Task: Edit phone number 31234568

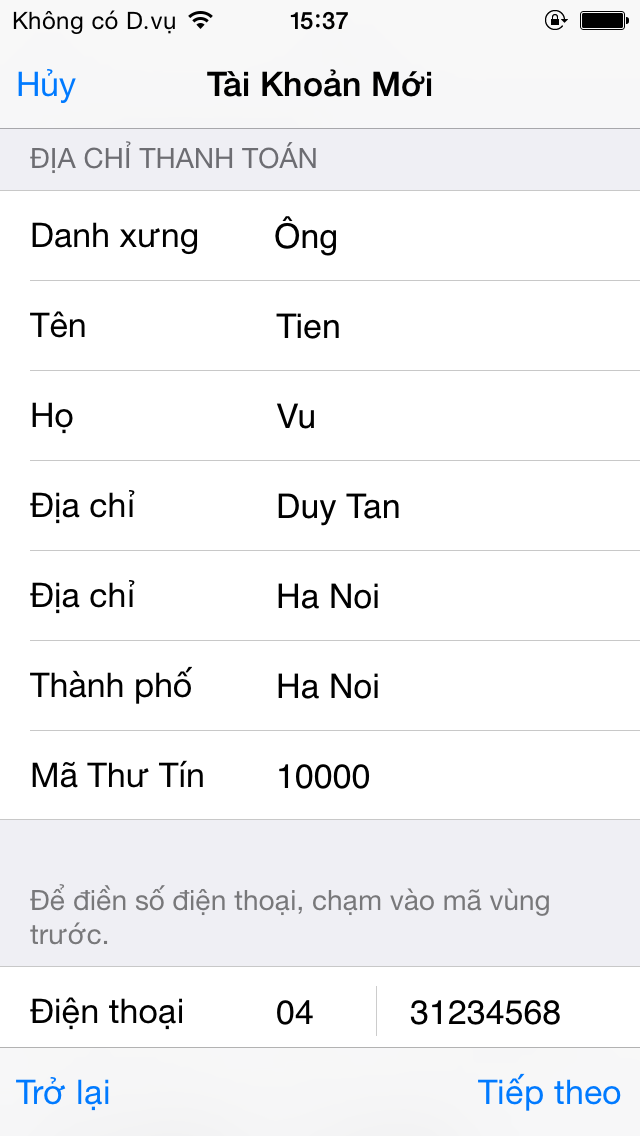Action: point(509,1011)
